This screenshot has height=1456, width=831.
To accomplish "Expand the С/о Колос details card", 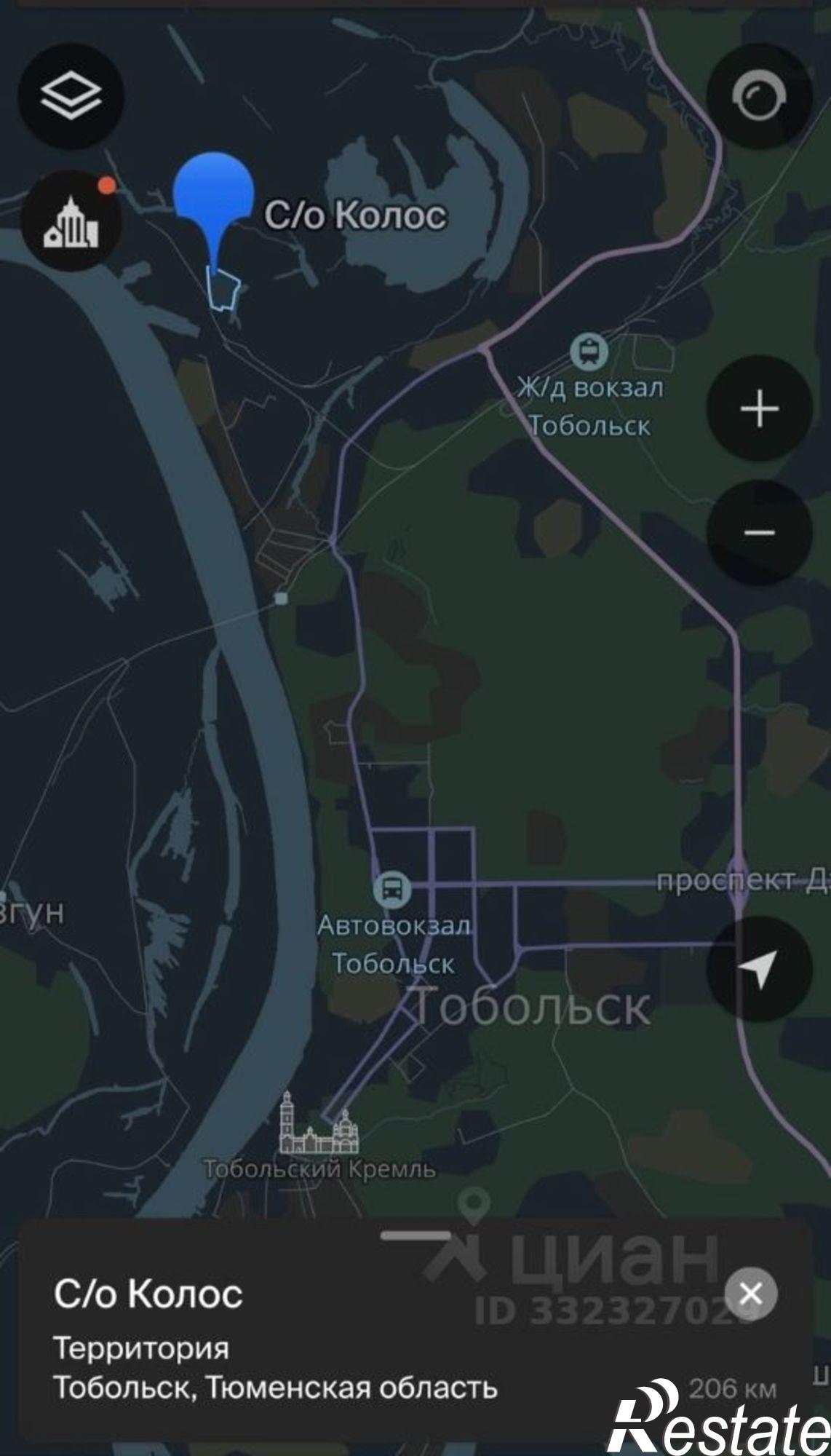I will click(x=415, y=1235).
